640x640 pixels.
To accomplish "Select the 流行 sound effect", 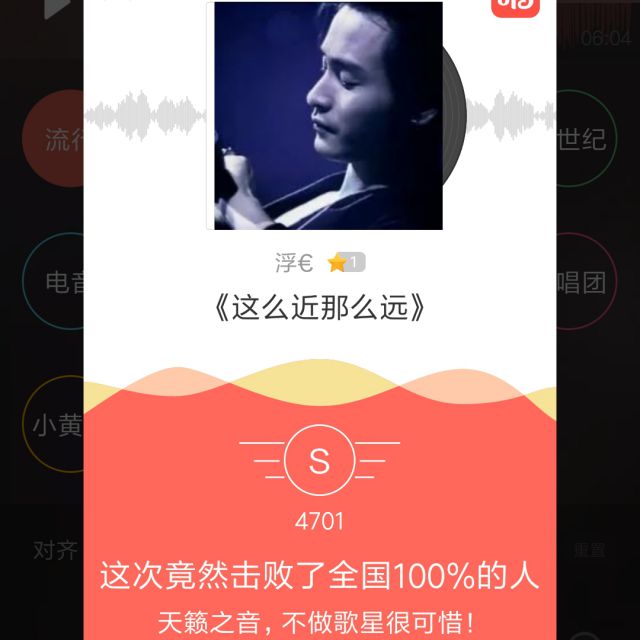I will [55, 140].
